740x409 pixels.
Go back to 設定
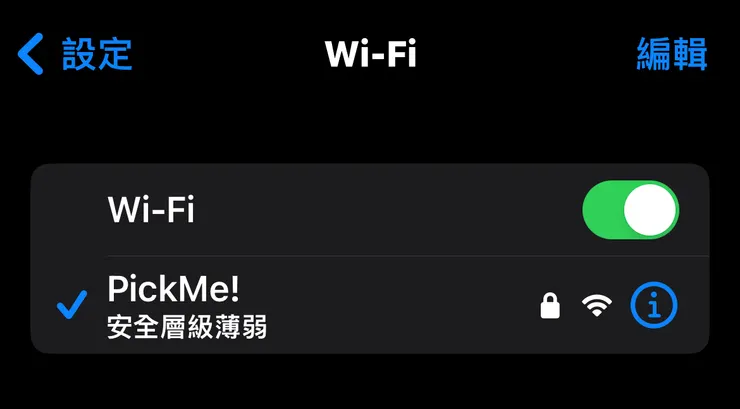[x=76, y=54]
